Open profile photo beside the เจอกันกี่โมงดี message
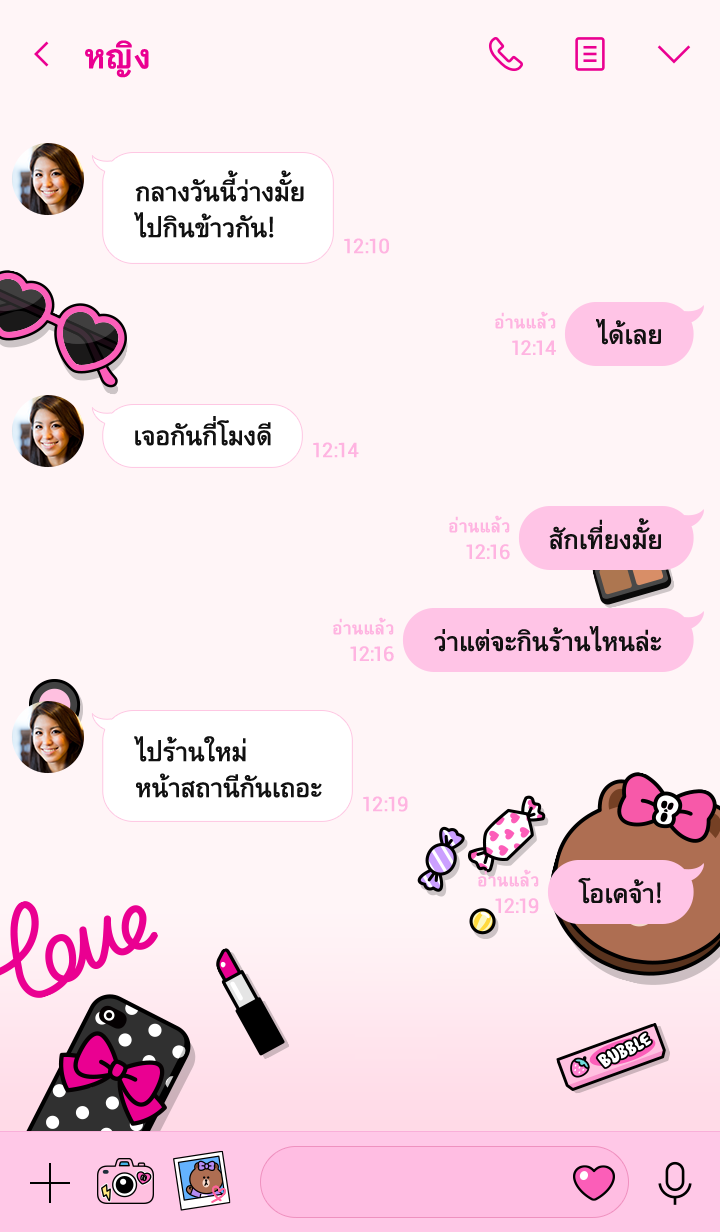 [x=48, y=431]
